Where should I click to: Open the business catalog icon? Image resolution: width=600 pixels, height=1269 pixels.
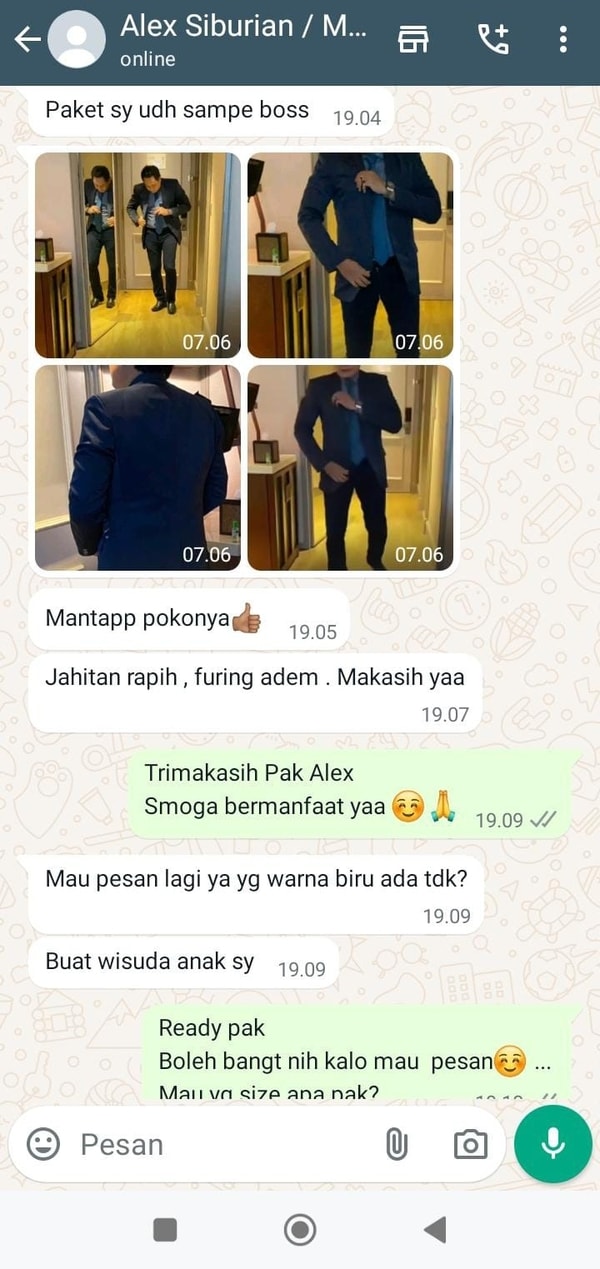click(x=413, y=40)
